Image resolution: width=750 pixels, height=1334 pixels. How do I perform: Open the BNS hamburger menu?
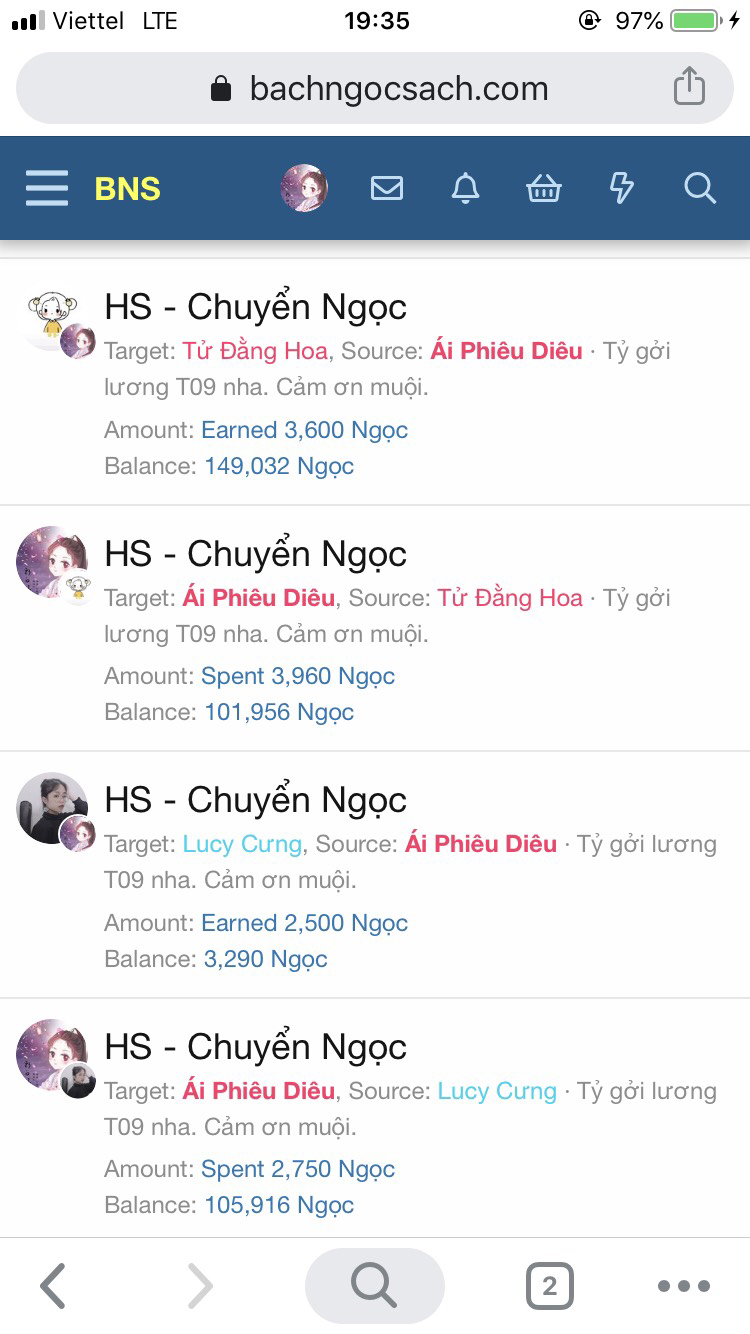click(46, 188)
